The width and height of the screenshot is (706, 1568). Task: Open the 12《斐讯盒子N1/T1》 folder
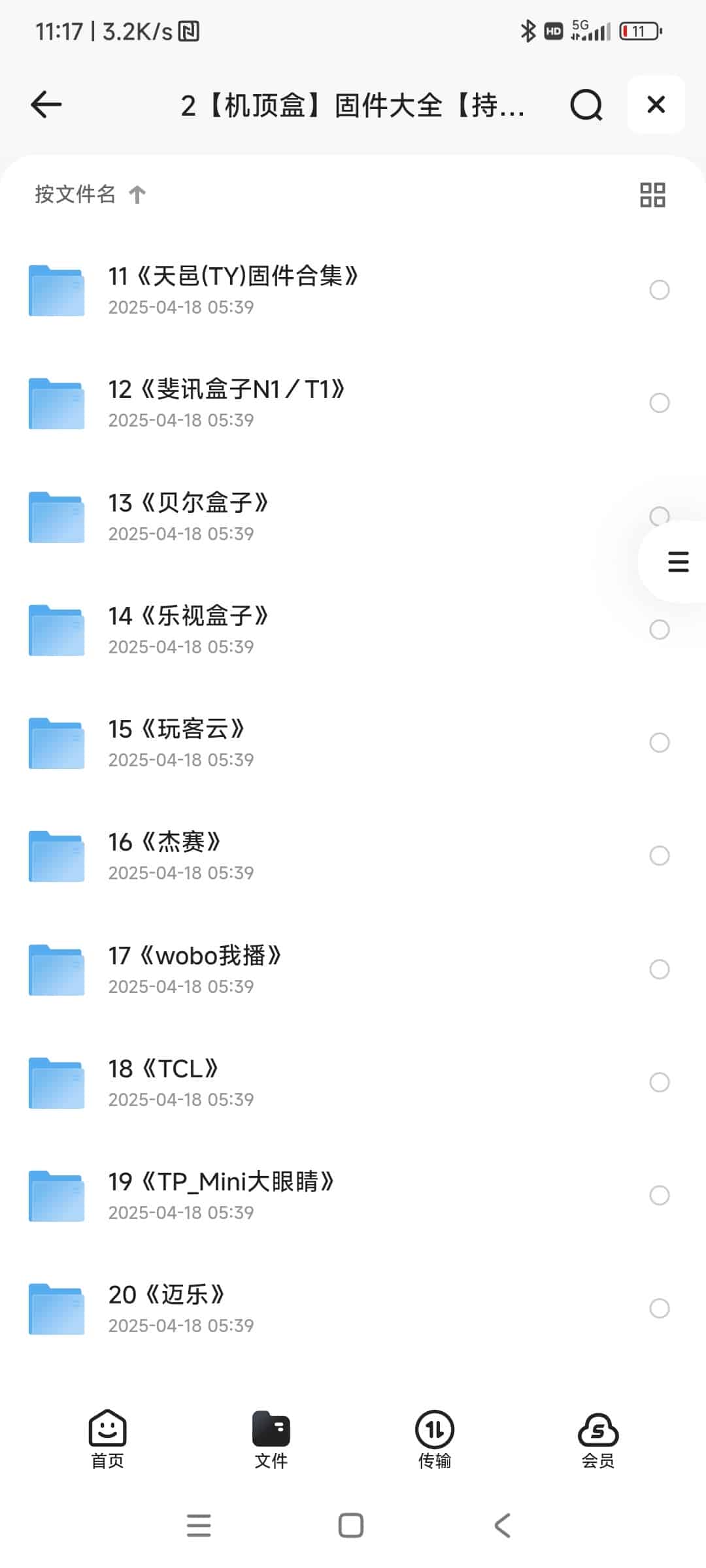point(226,402)
